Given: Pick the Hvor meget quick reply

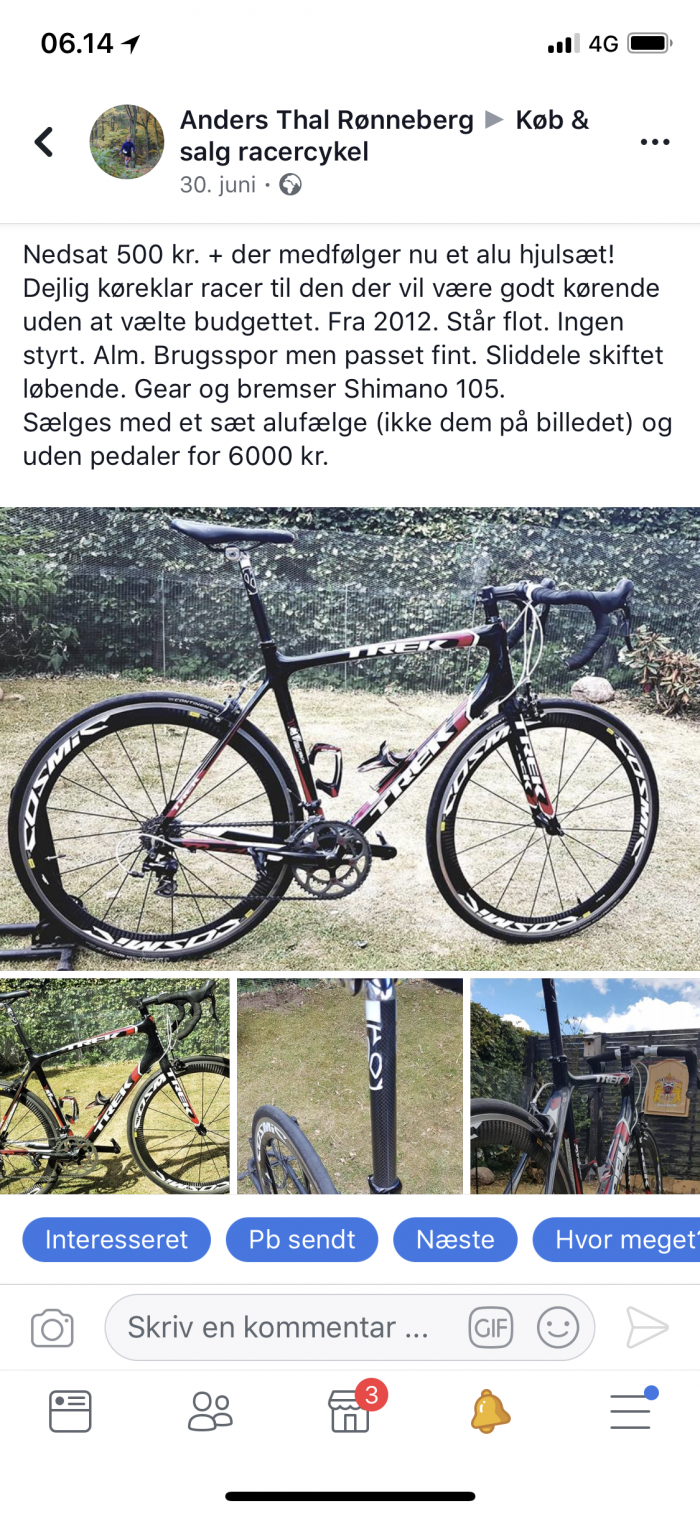Looking at the screenshot, I should click(x=616, y=1240).
